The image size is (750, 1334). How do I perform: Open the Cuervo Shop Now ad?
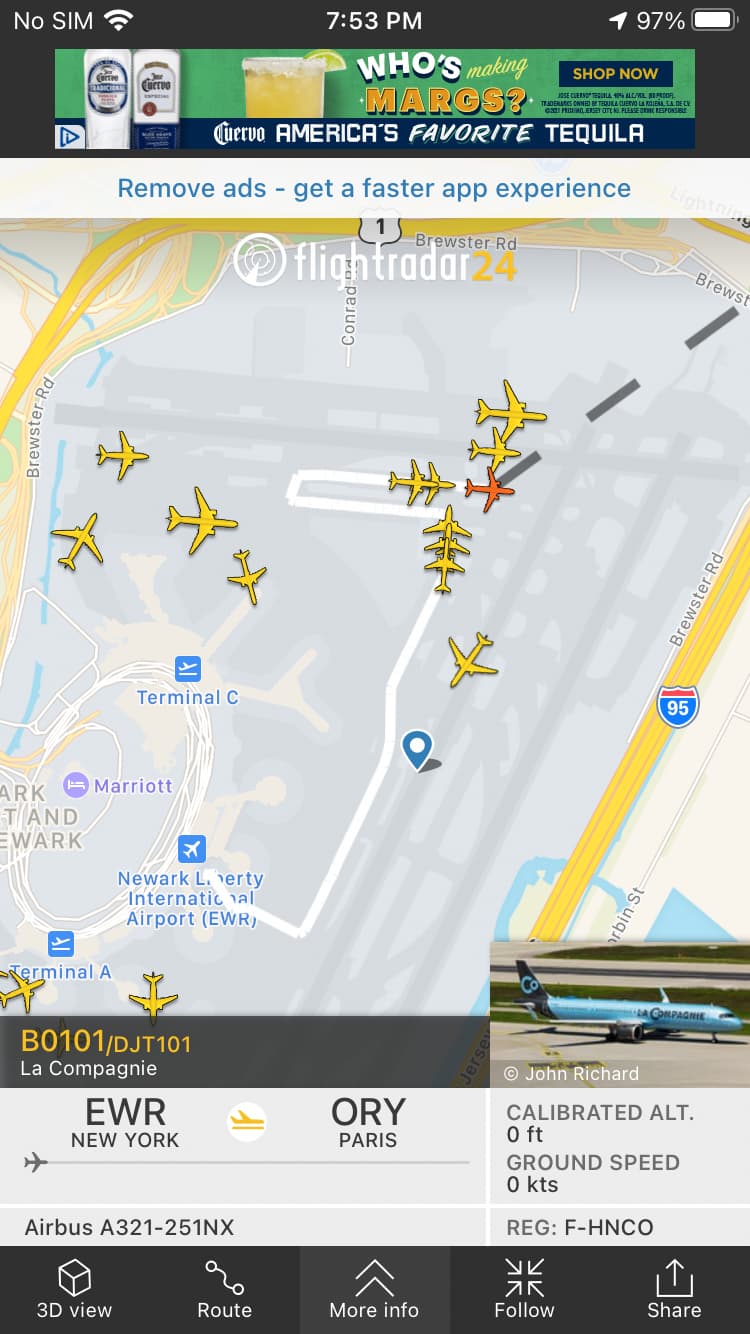tap(615, 74)
